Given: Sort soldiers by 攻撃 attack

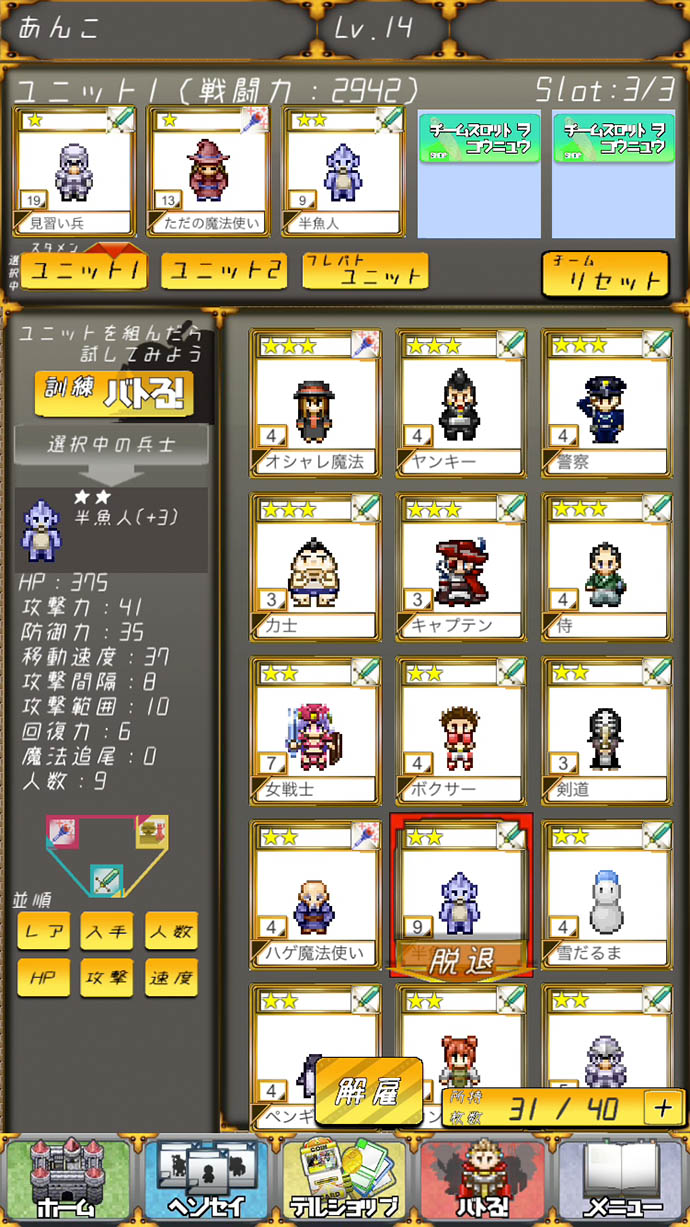Looking at the screenshot, I should pos(106,978).
